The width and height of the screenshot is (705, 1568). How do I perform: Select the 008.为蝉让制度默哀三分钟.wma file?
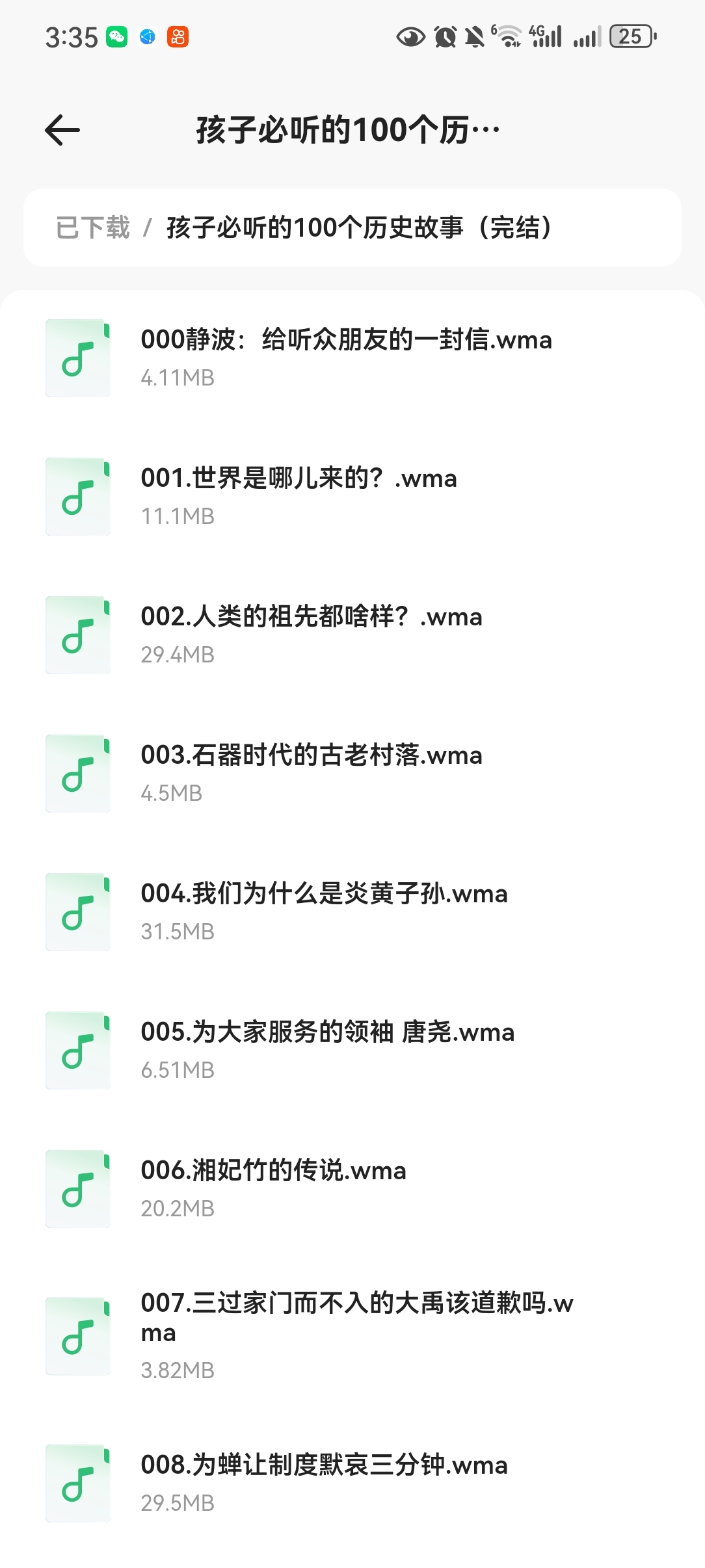tap(324, 1482)
